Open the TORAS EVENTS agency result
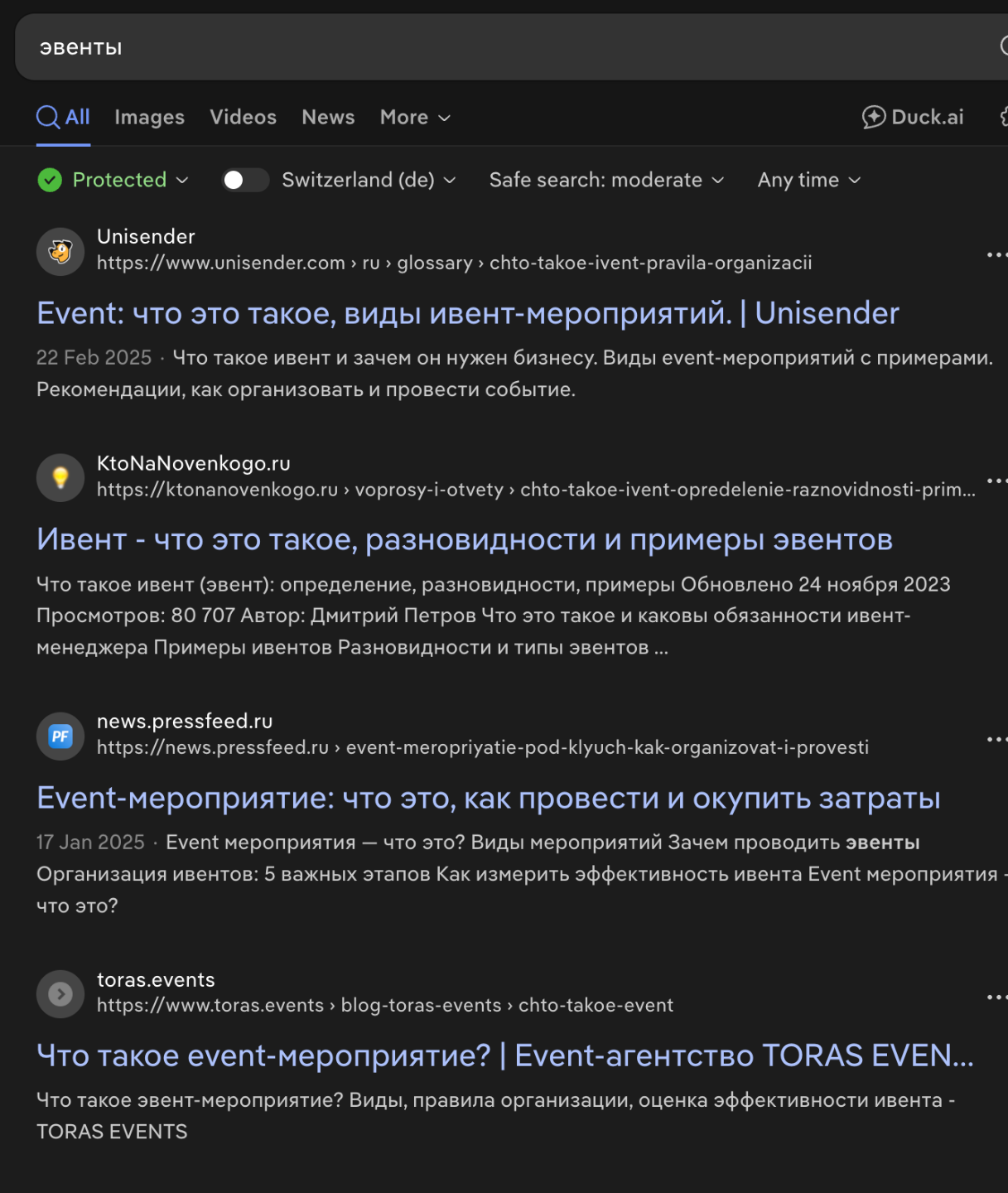 [x=504, y=1056]
